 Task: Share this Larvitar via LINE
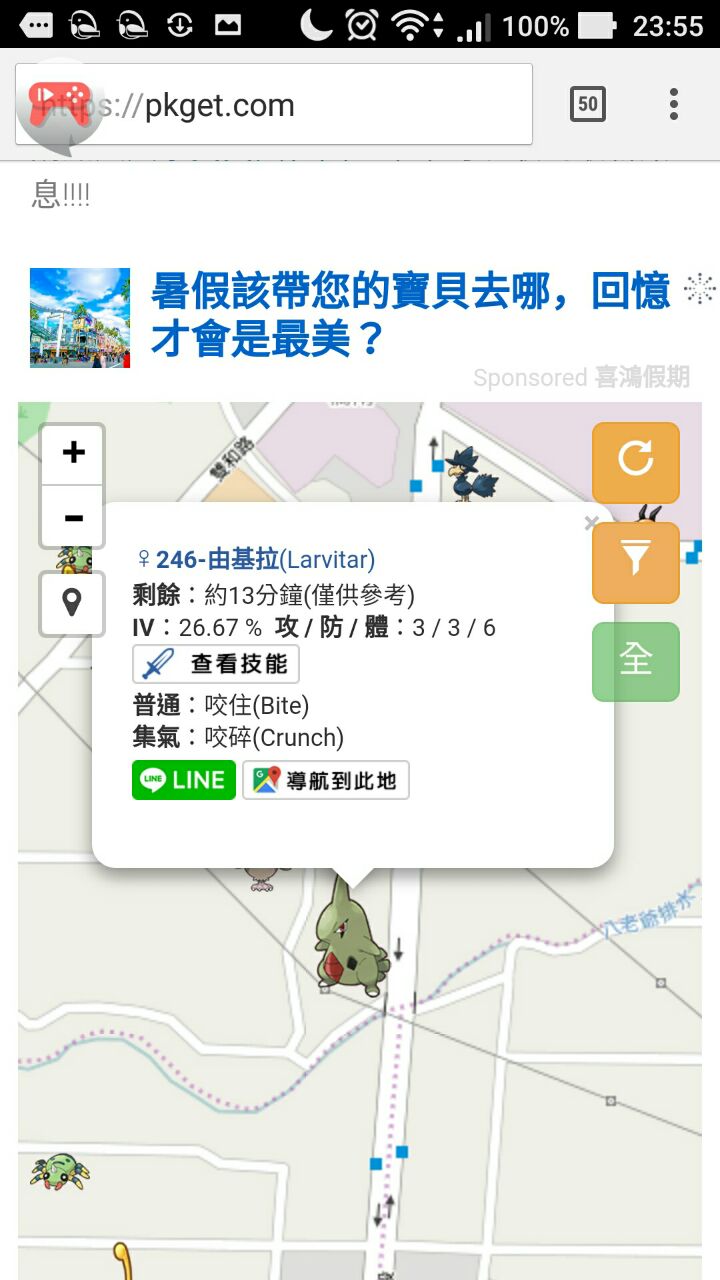184,780
